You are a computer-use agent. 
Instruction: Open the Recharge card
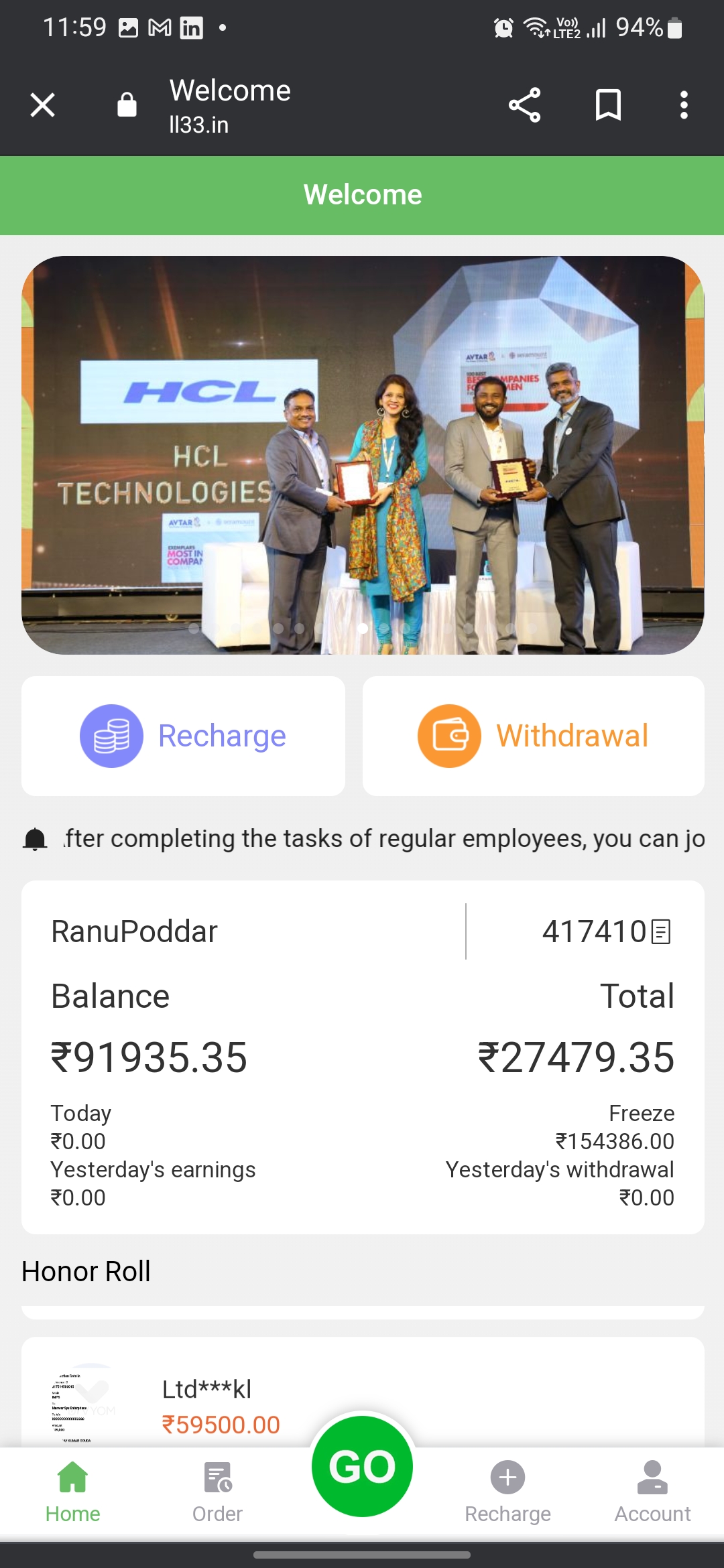[183, 736]
